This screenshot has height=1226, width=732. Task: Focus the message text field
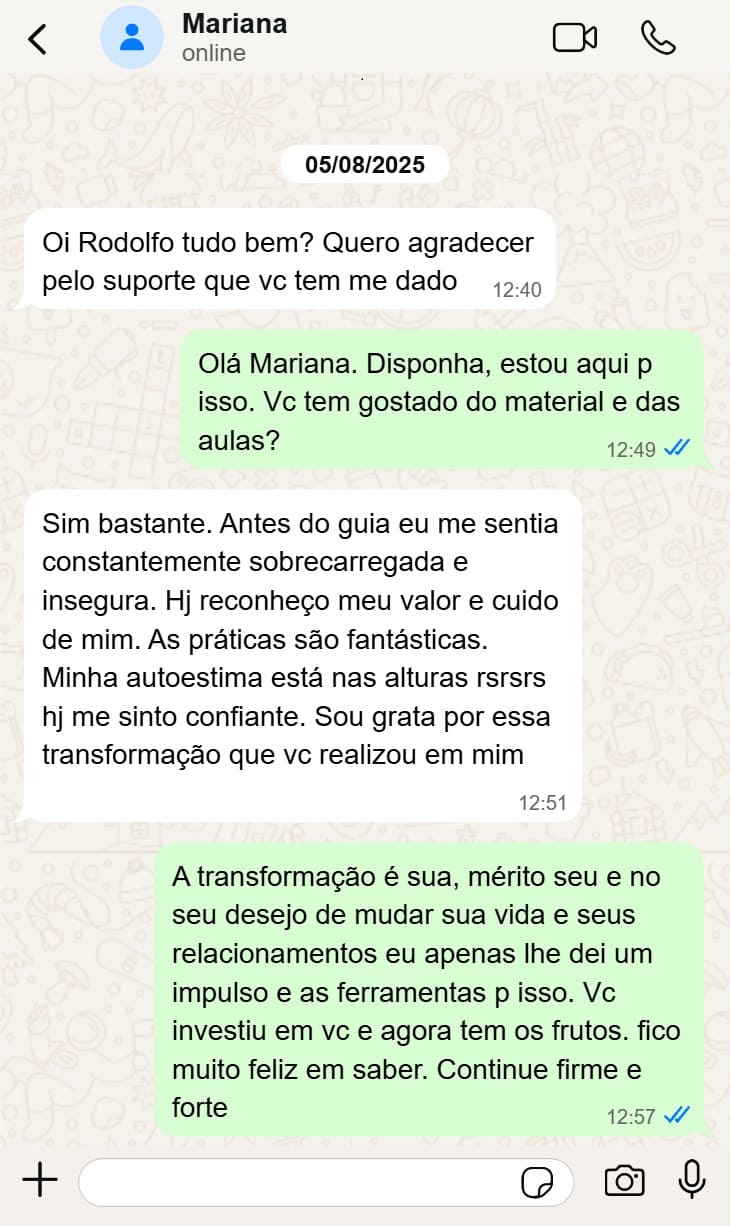(x=300, y=1182)
